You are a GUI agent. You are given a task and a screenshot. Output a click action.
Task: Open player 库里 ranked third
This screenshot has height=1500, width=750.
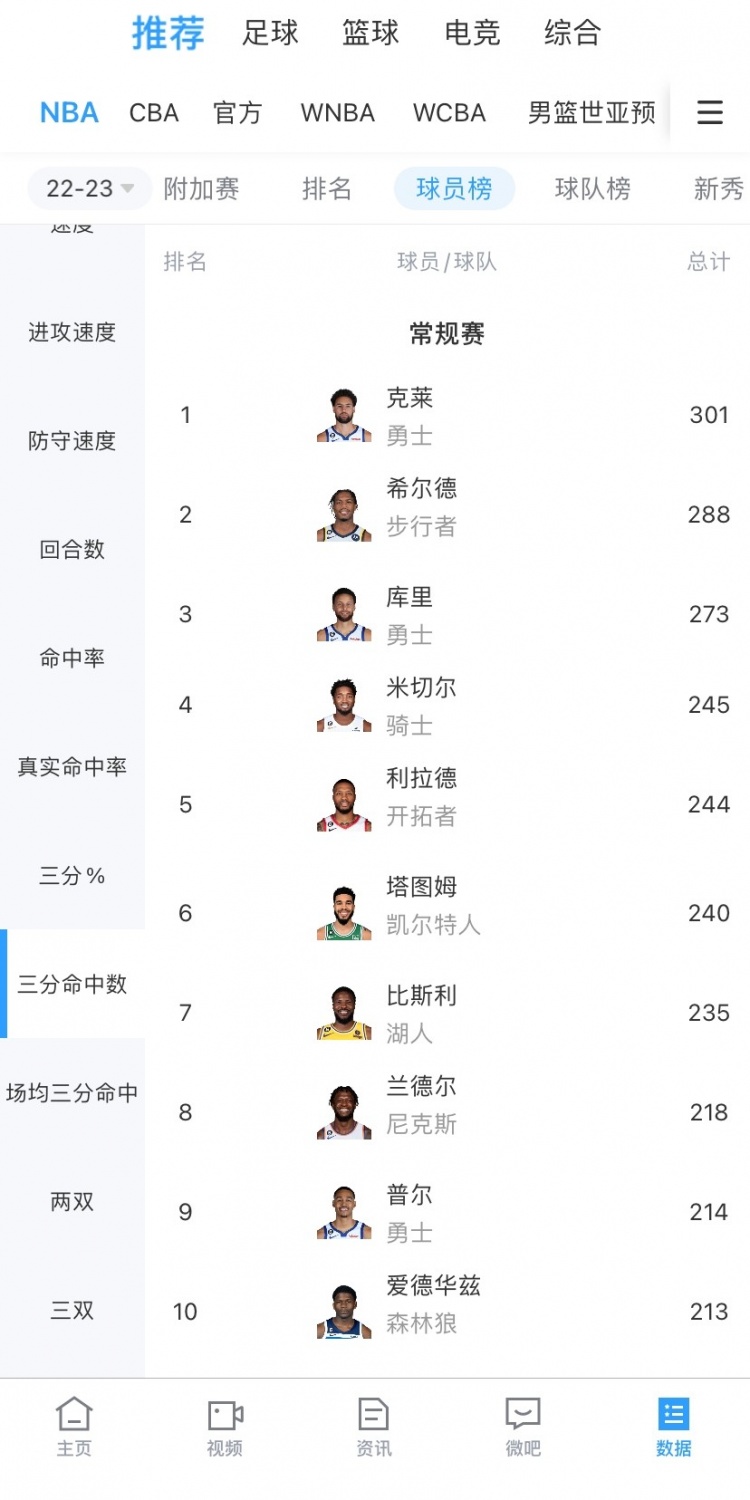(447, 614)
